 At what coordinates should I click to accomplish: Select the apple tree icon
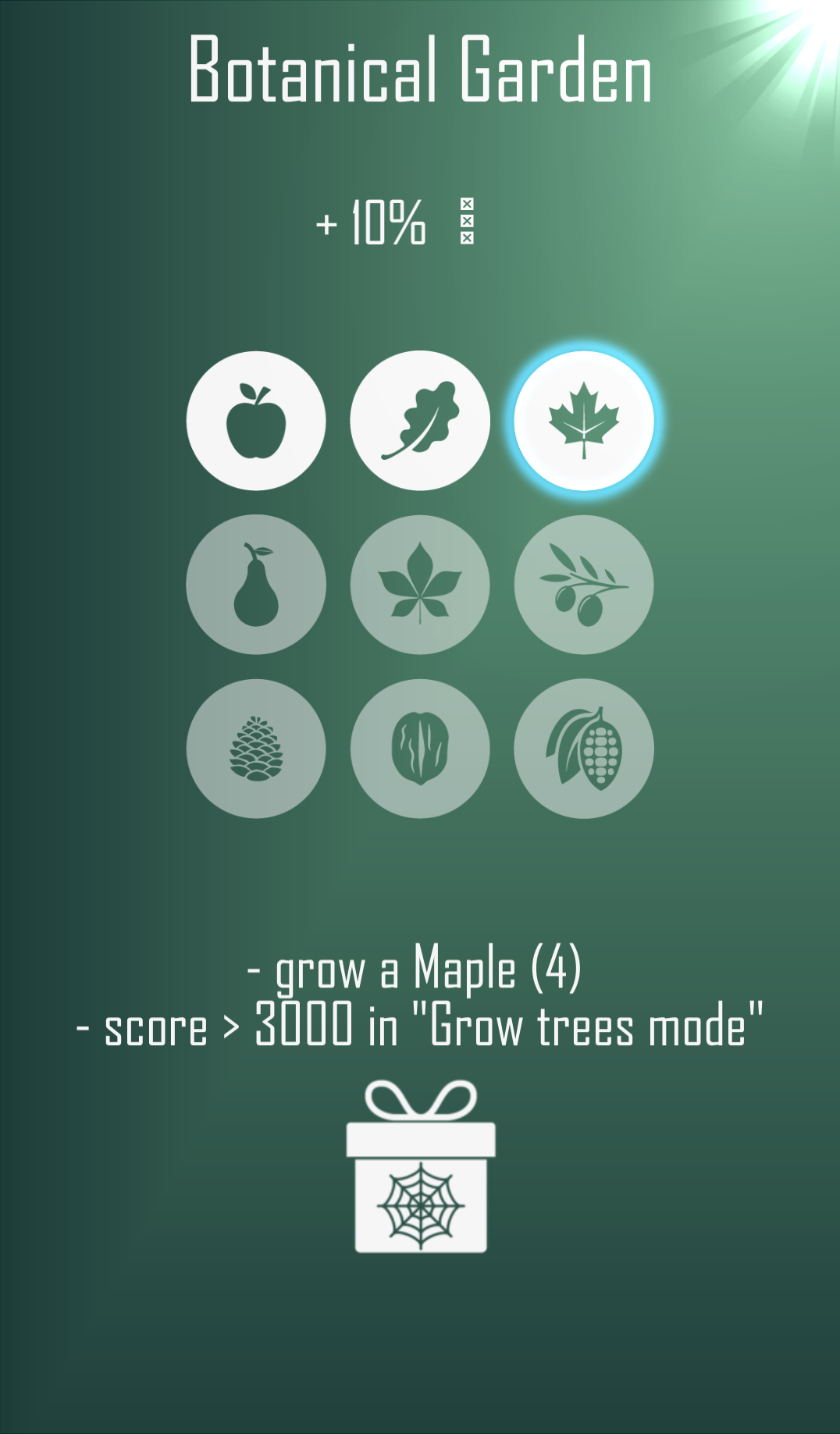pyautogui.click(x=256, y=421)
